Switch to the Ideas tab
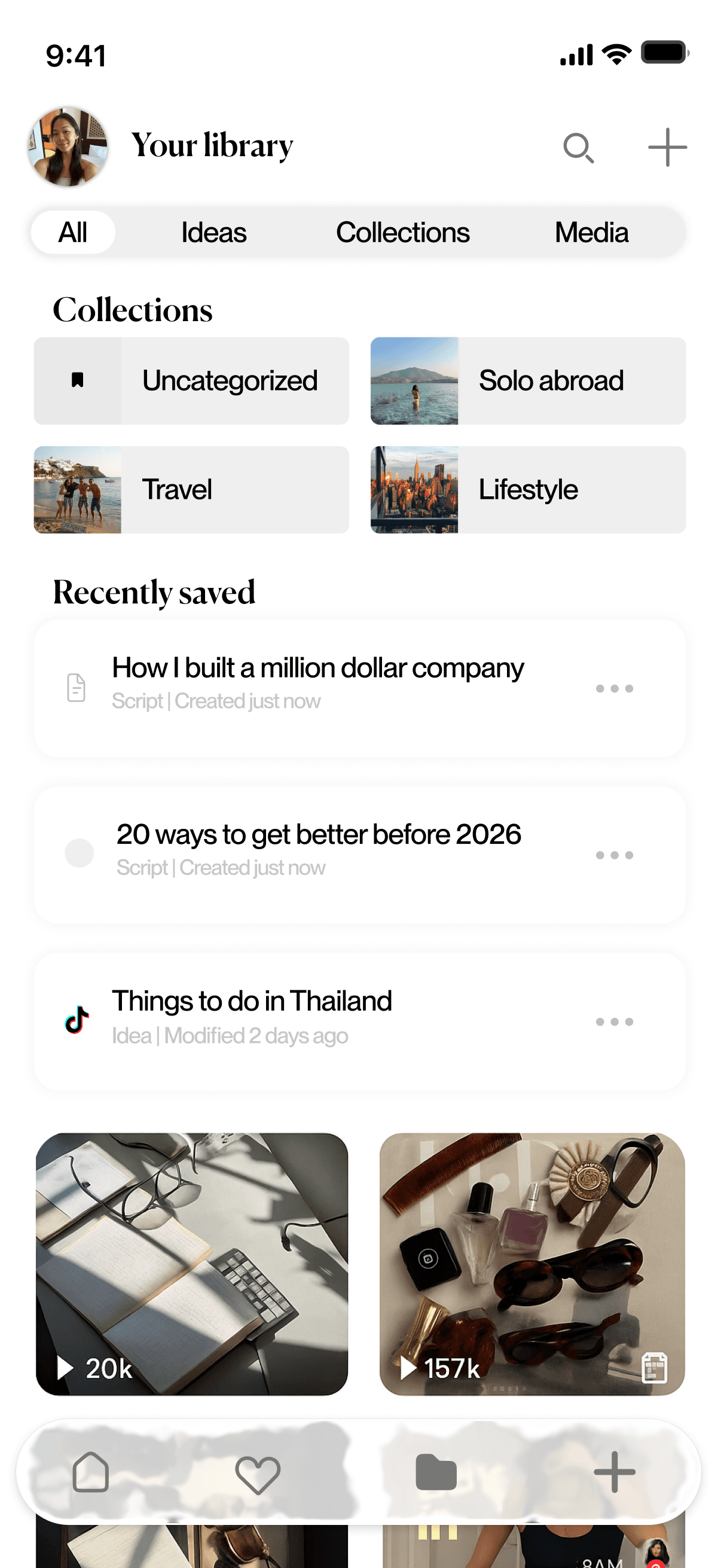This screenshot has width=721, height=1568. tap(213, 233)
